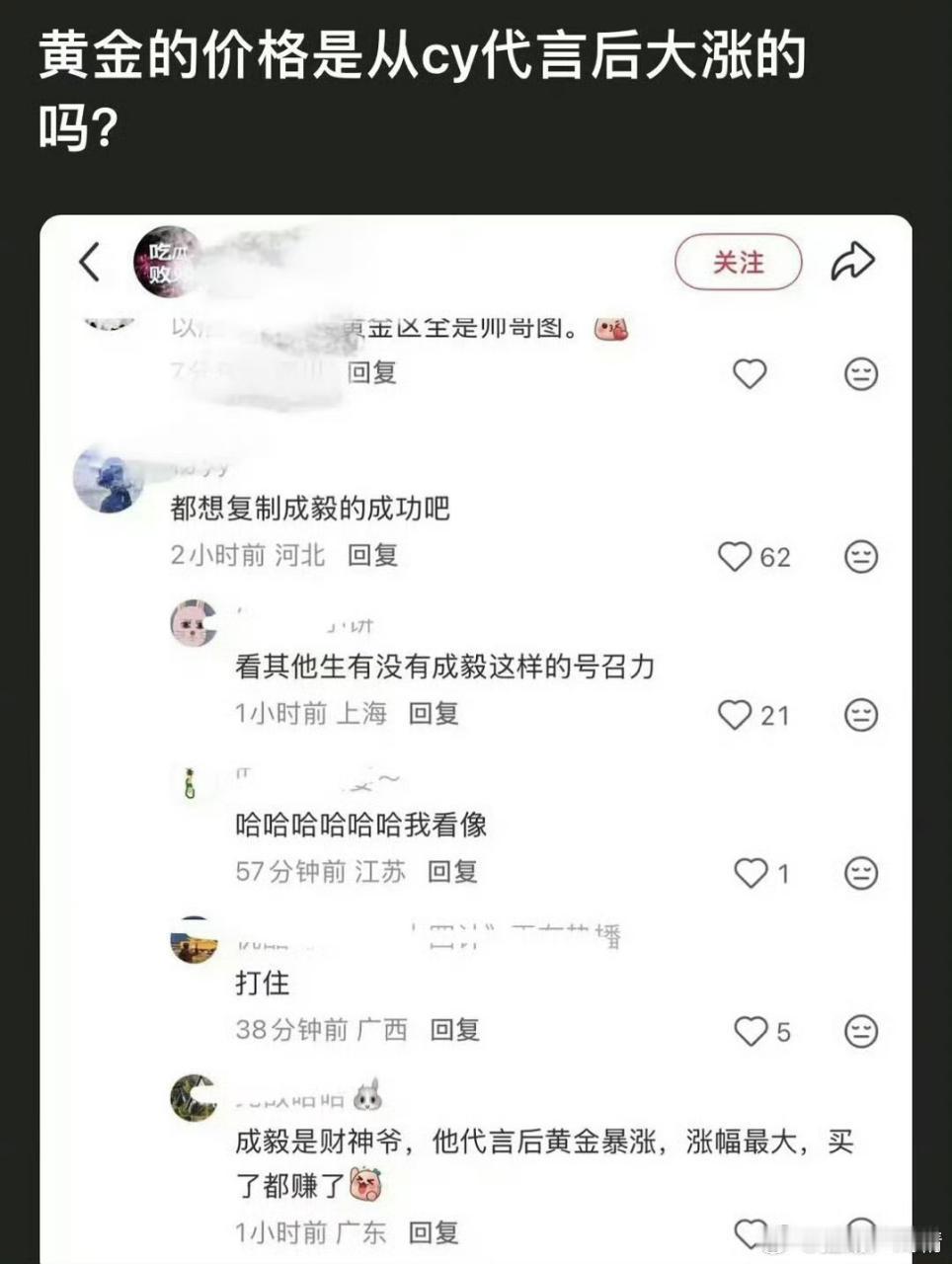
Task: Tap the emoji icon next to the Shanghai comment
Action: click(x=862, y=714)
